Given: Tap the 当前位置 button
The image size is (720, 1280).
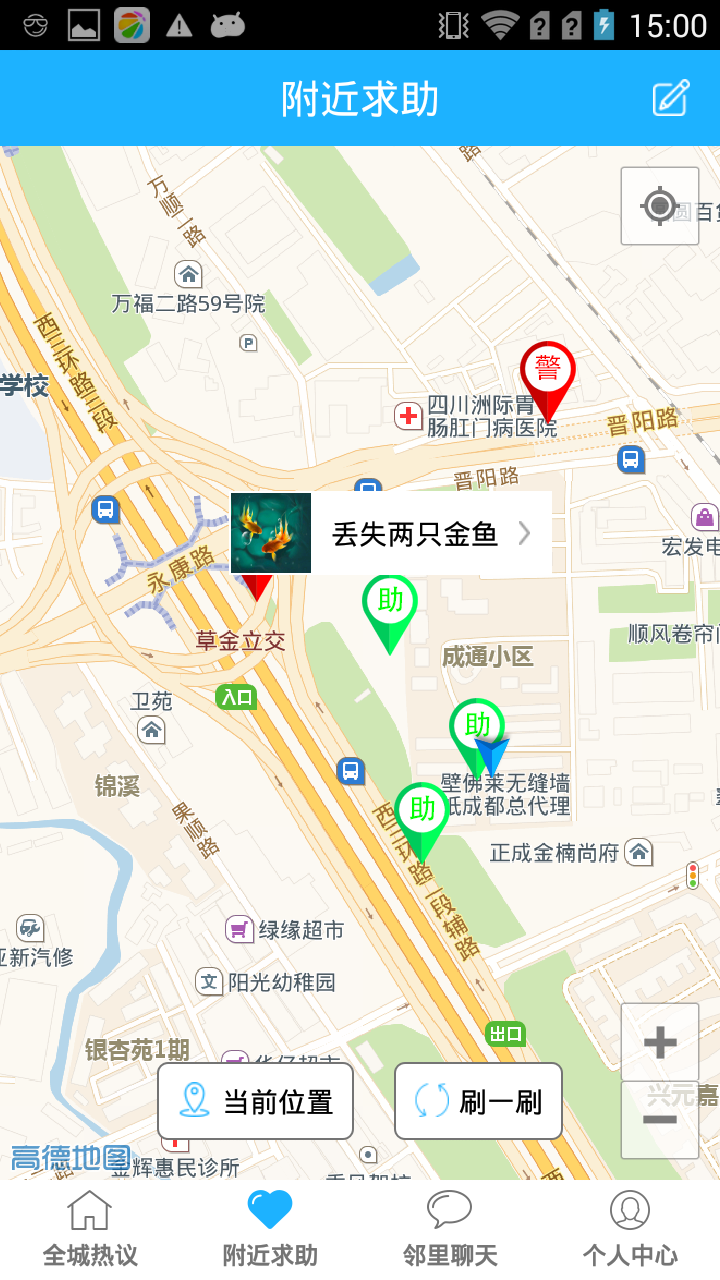Looking at the screenshot, I should 255,1101.
